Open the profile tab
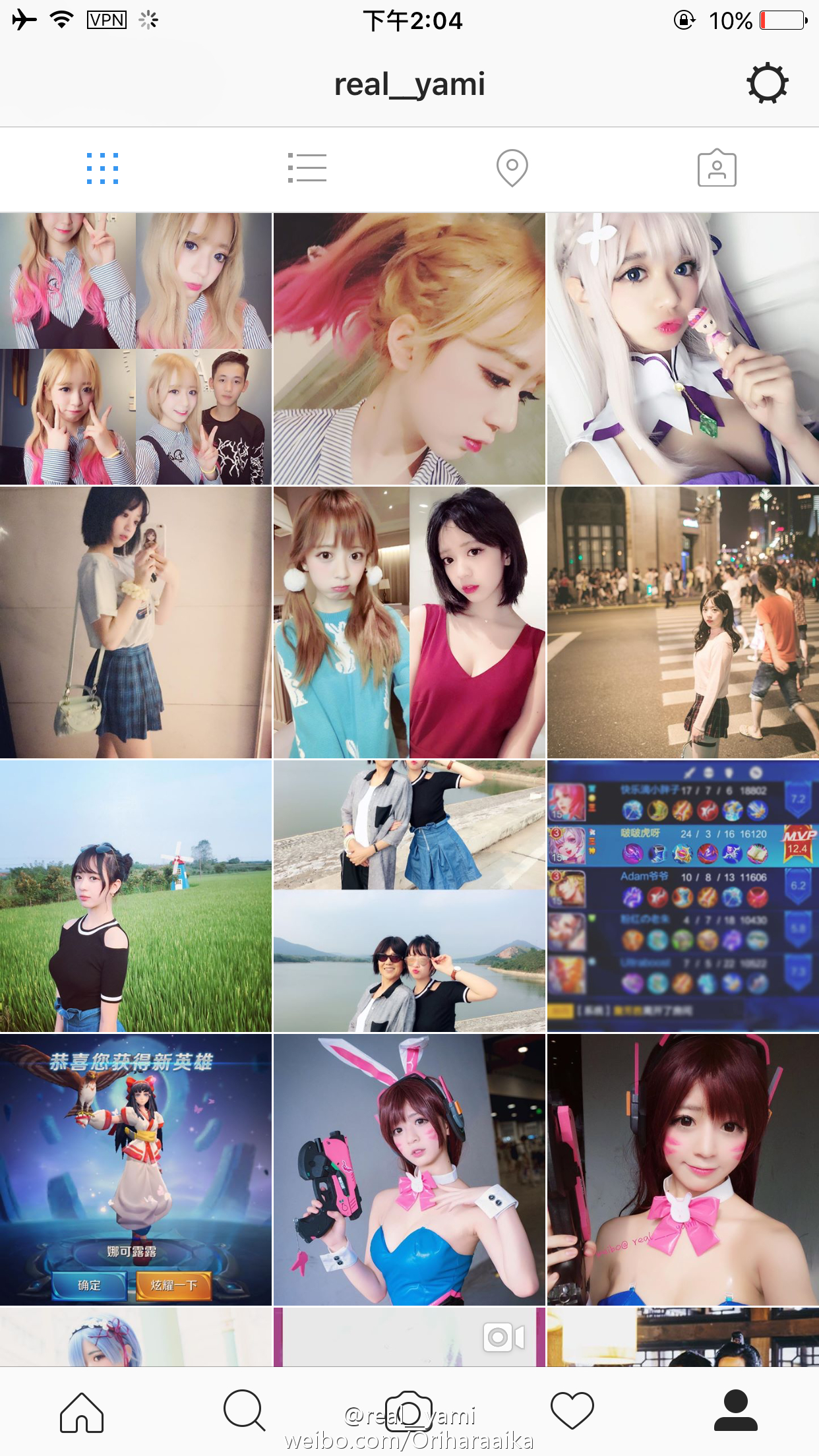819x1456 pixels. coord(736,1410)
